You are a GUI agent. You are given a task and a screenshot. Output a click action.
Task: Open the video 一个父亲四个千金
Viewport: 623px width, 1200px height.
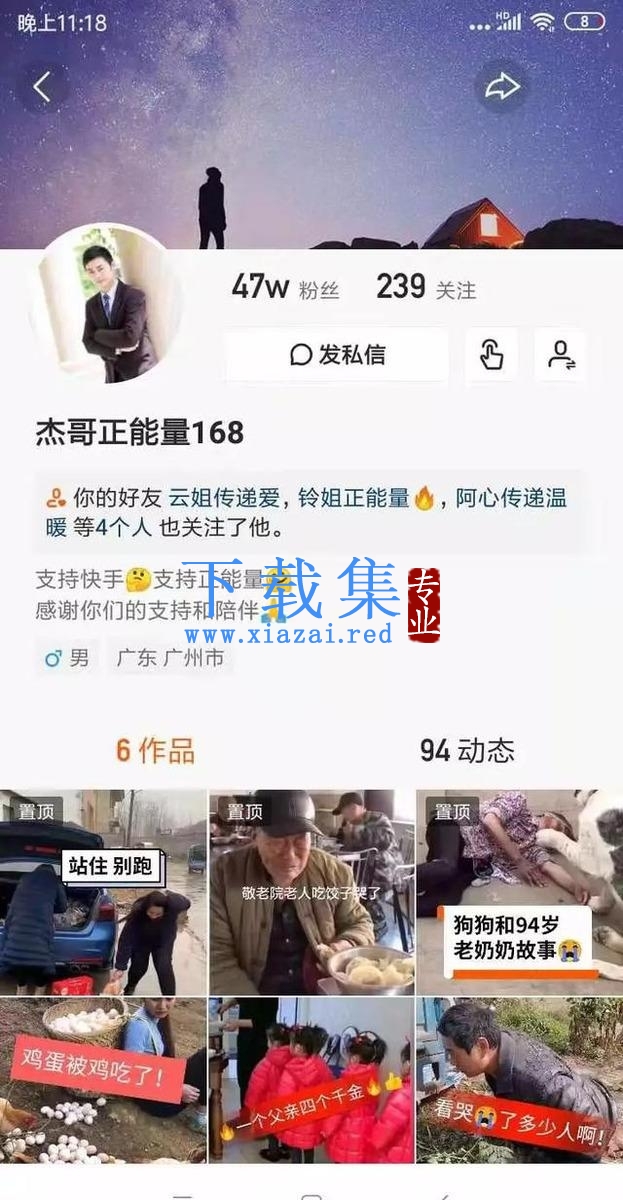[311, 1080]
